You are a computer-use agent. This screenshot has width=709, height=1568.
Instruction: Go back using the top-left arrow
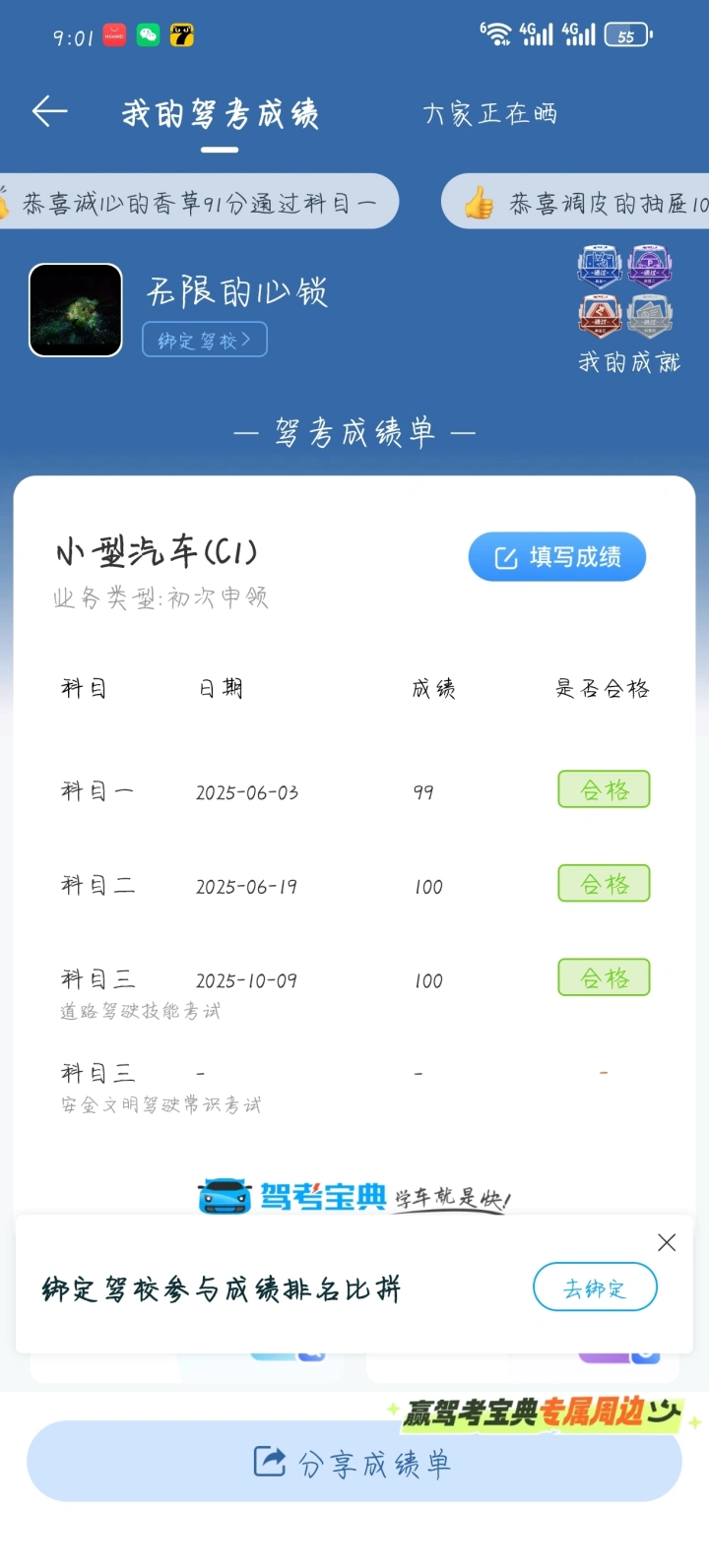(x=49, y=112)
